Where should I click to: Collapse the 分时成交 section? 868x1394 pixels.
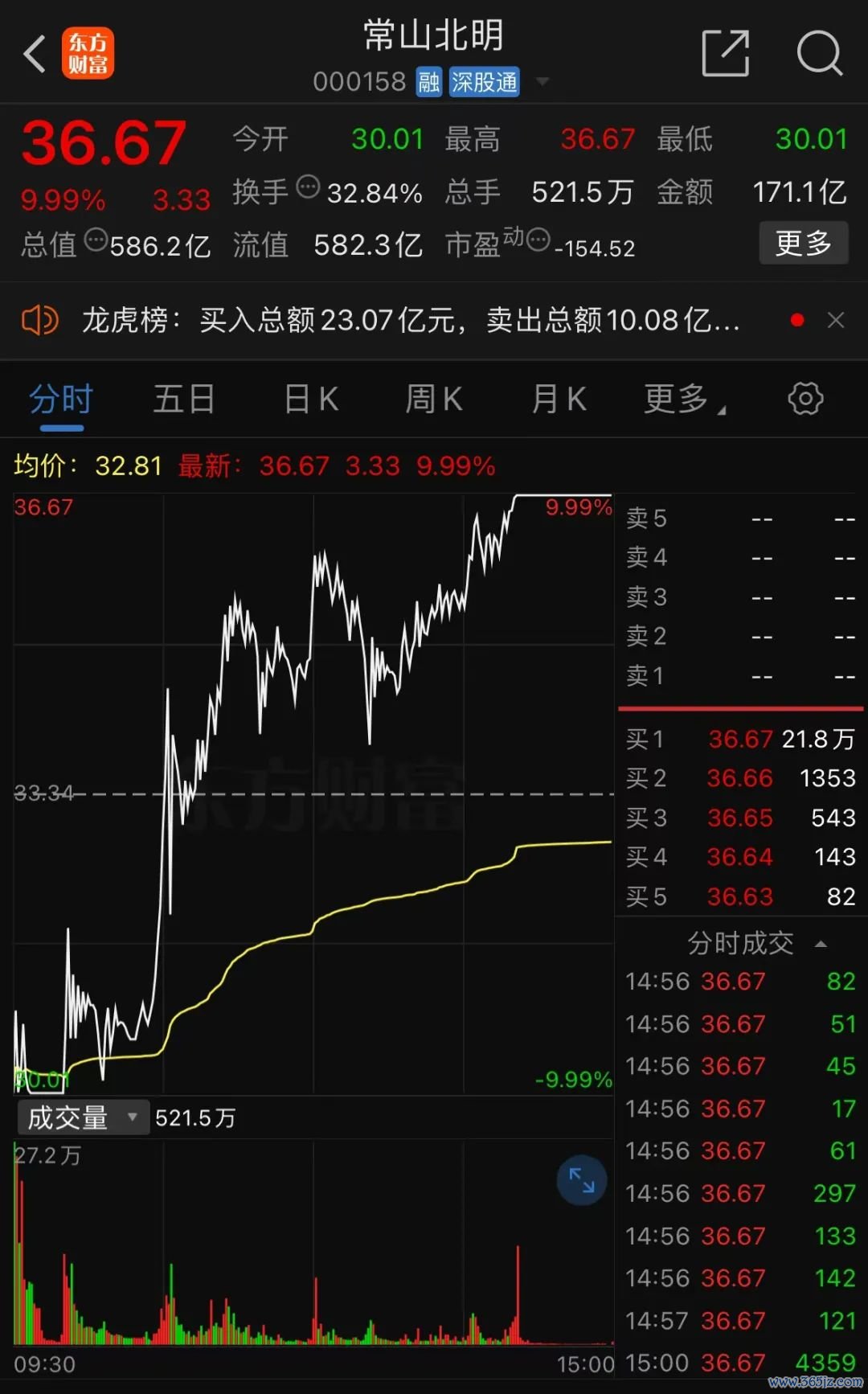[x=821, y=944]
